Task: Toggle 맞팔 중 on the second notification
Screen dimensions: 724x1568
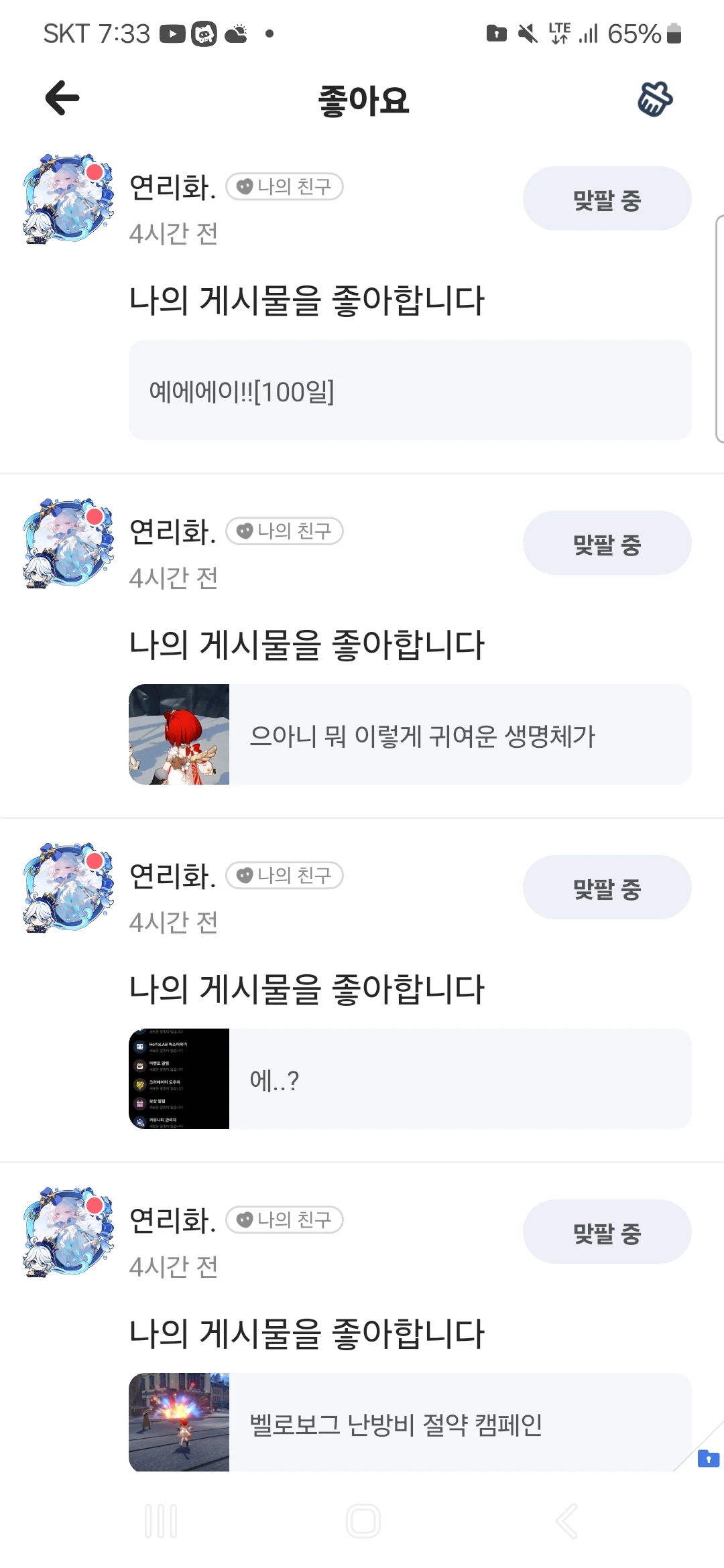Action: 606,543
